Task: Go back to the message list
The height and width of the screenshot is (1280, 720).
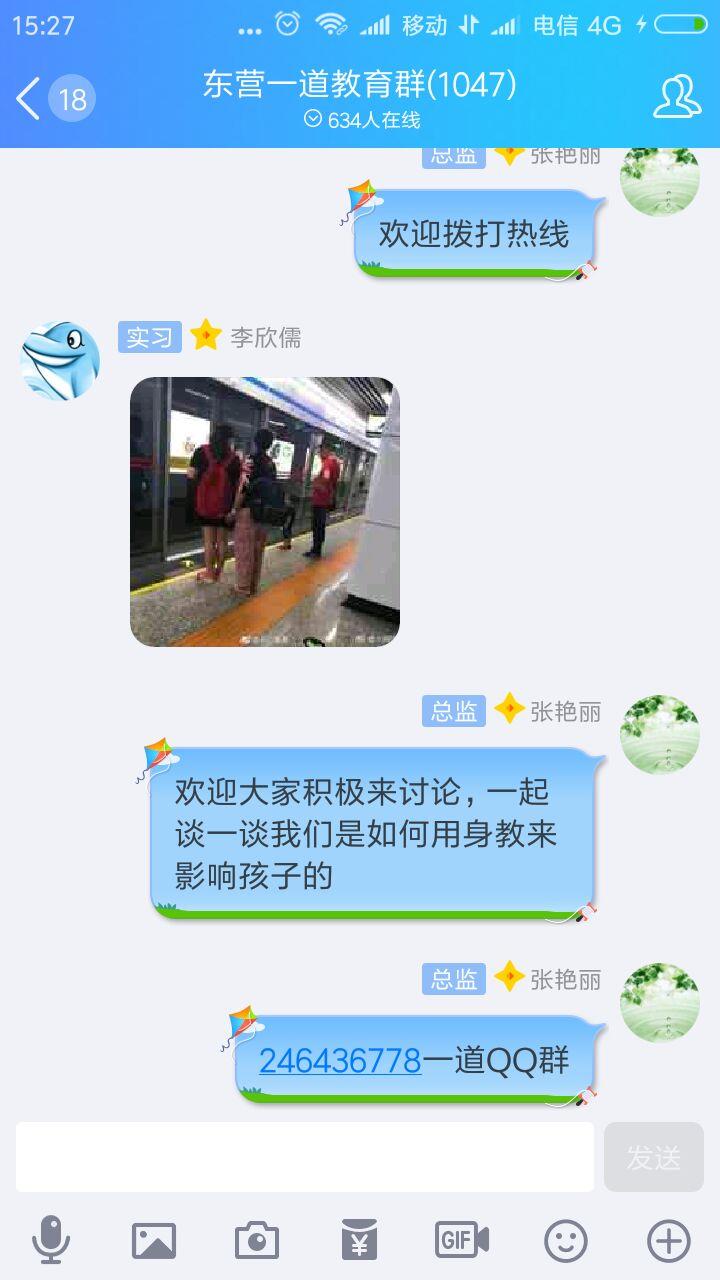Action: tap(54, 98)
